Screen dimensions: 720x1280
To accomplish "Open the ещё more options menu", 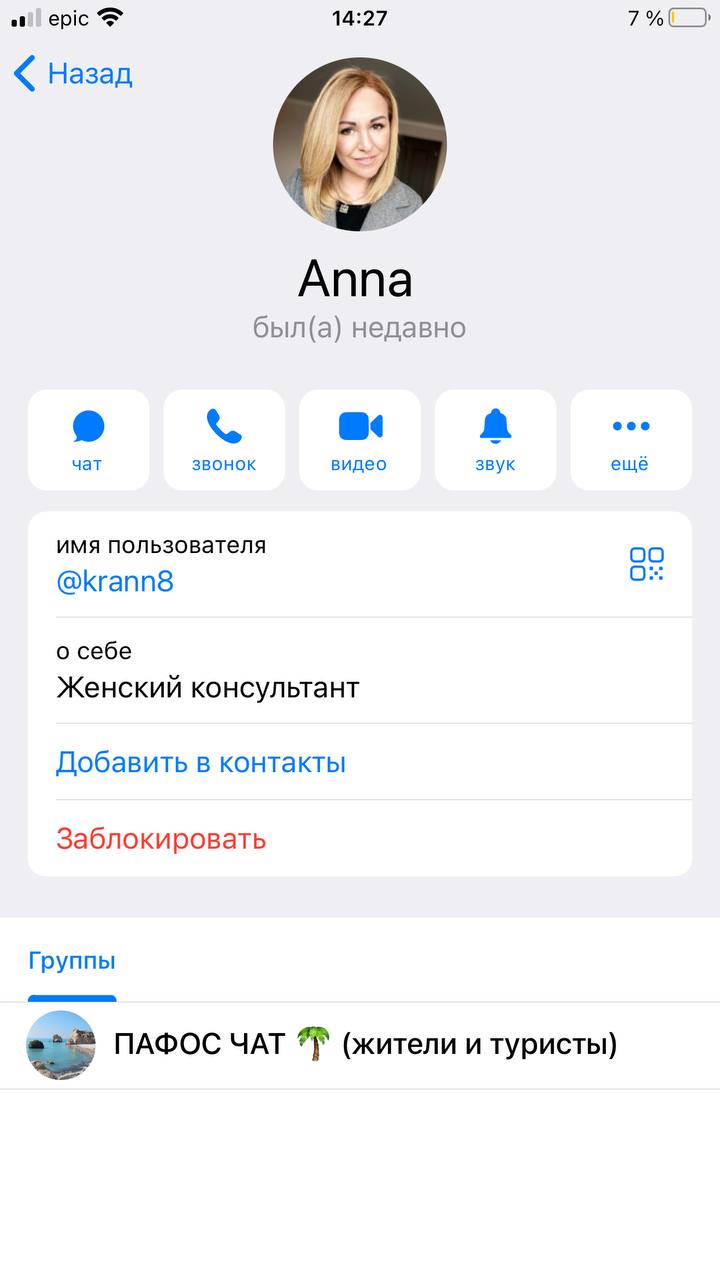I will coord(630,440).
